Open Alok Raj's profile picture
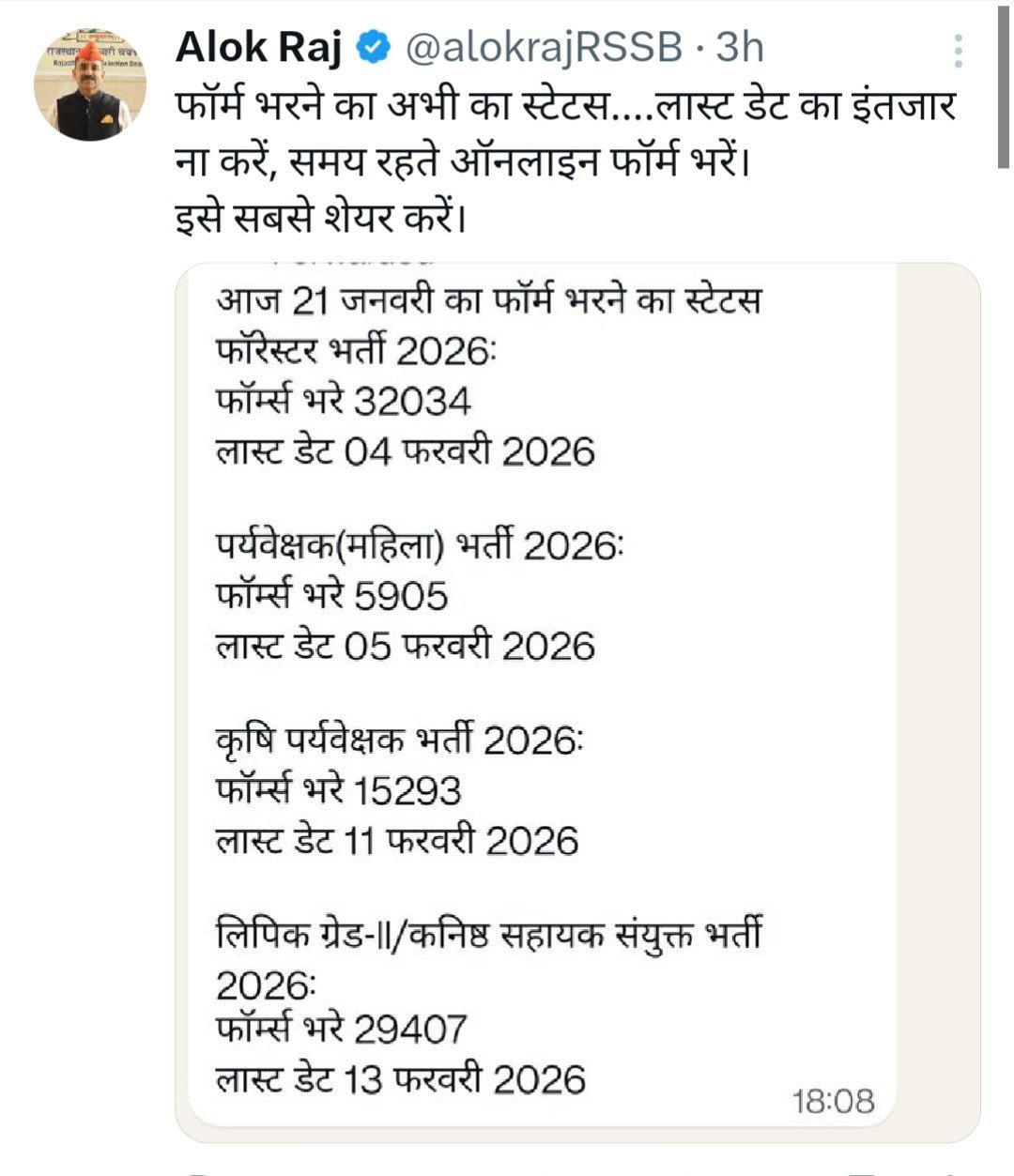Viewport: 1014px width, 1176px height. click(x=90, y=85)
